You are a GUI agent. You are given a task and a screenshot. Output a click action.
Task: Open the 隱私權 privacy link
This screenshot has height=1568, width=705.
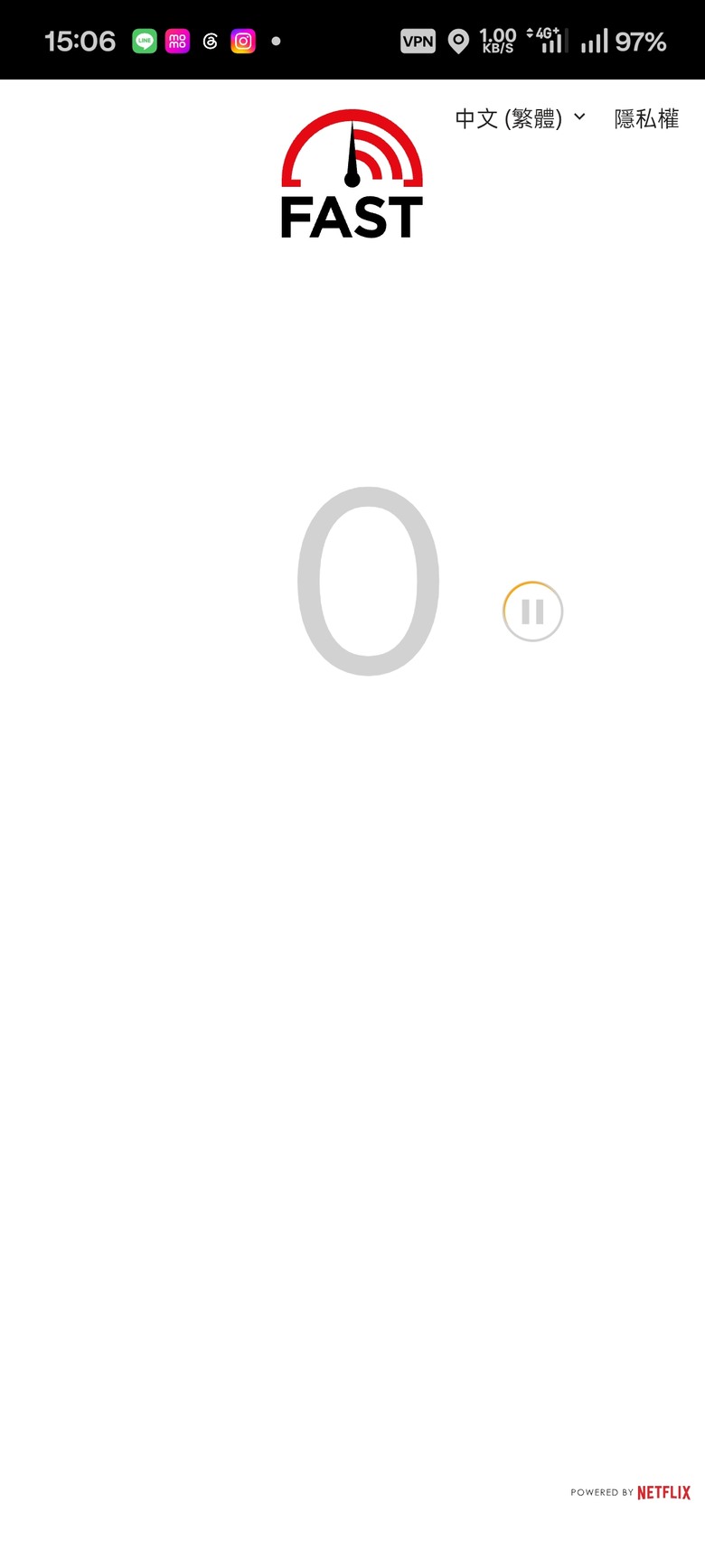pos(646,118)
